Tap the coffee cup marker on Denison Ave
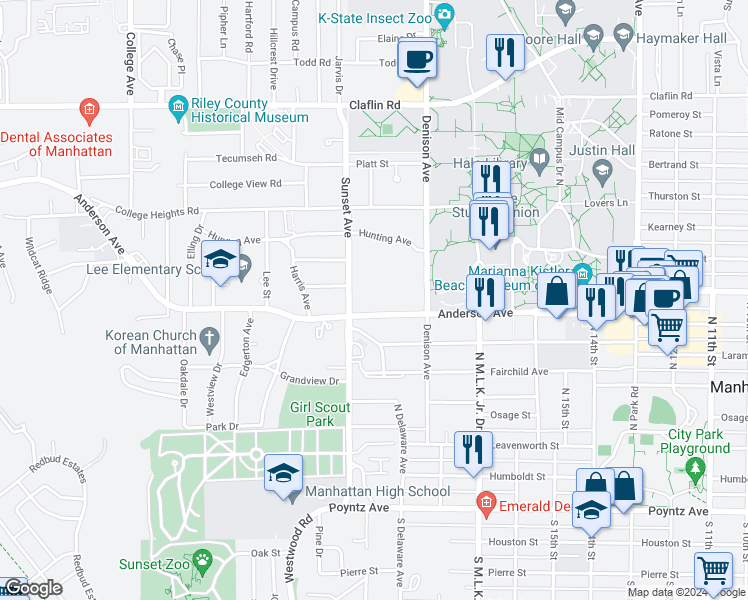 [417, 59]
